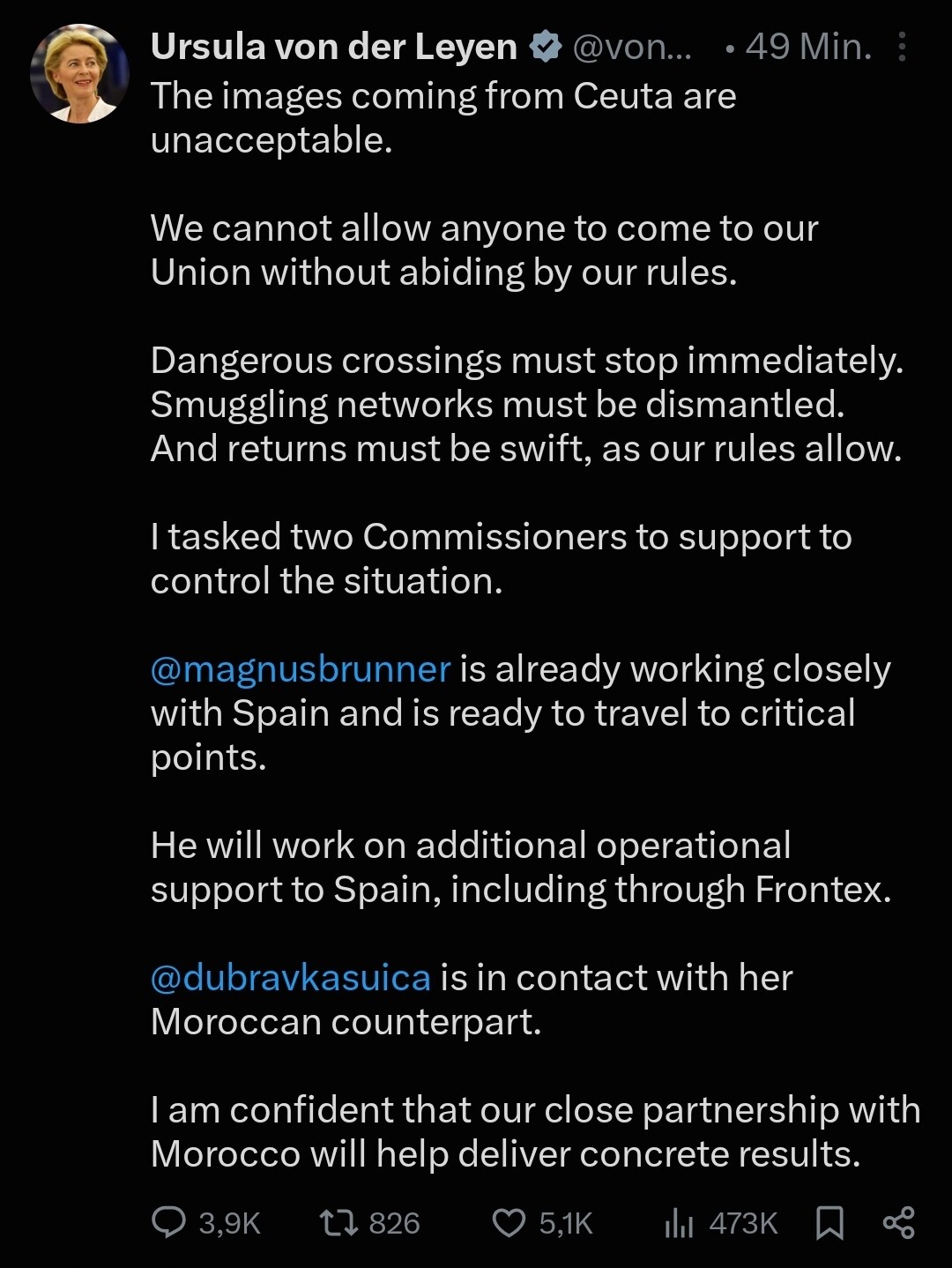952x1268 pixels.
Task: Like the post with the heart icon
Action: [x=509, y=1223]
